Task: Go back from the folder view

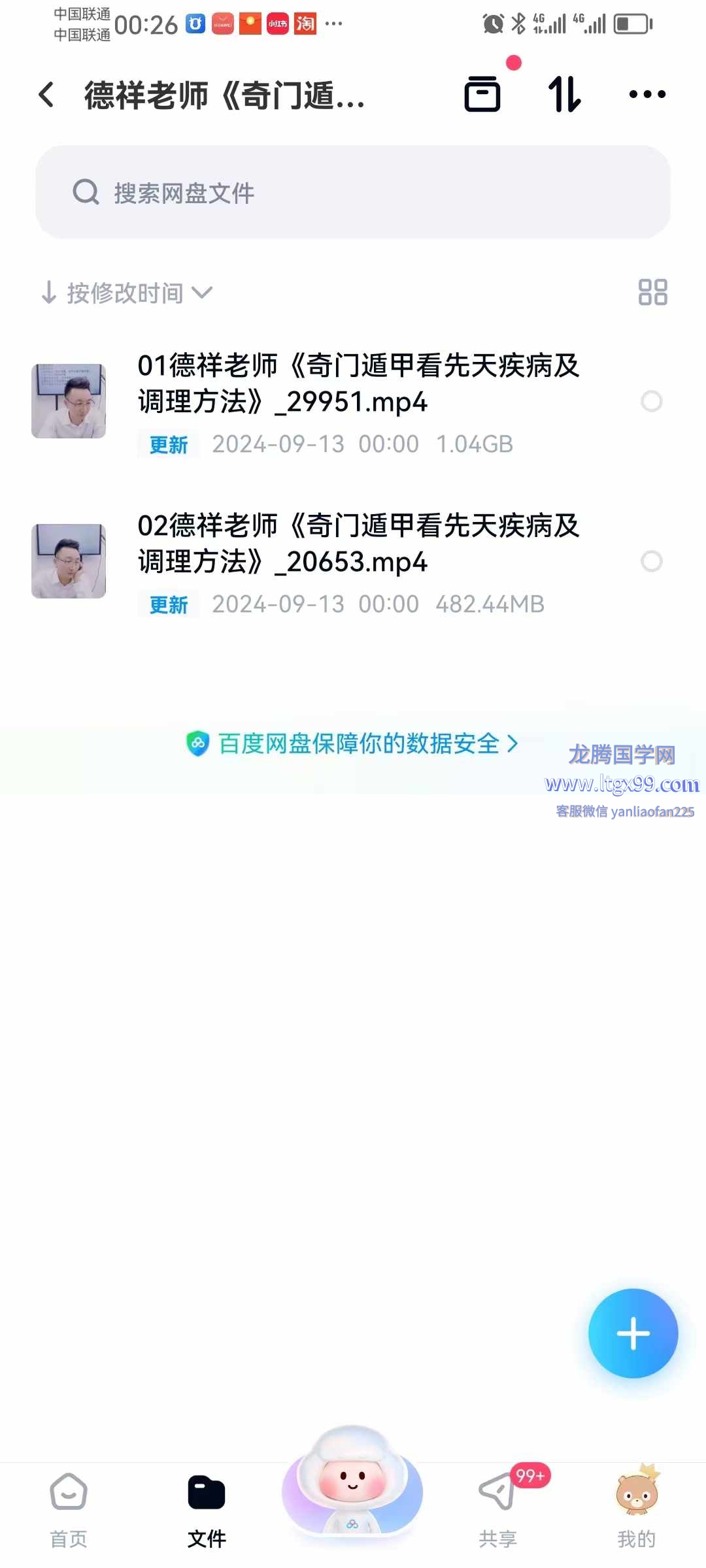Action: [x=46, y=95]
